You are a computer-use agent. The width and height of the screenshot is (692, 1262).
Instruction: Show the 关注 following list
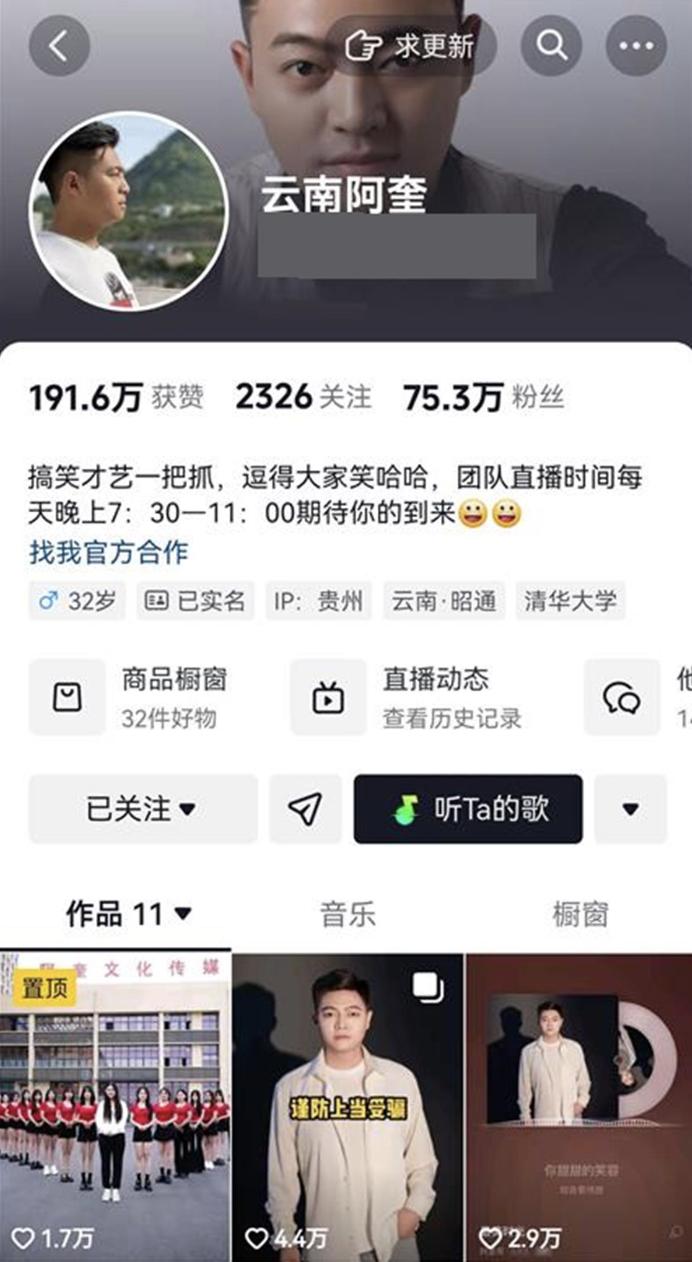[x=303, y=398]
